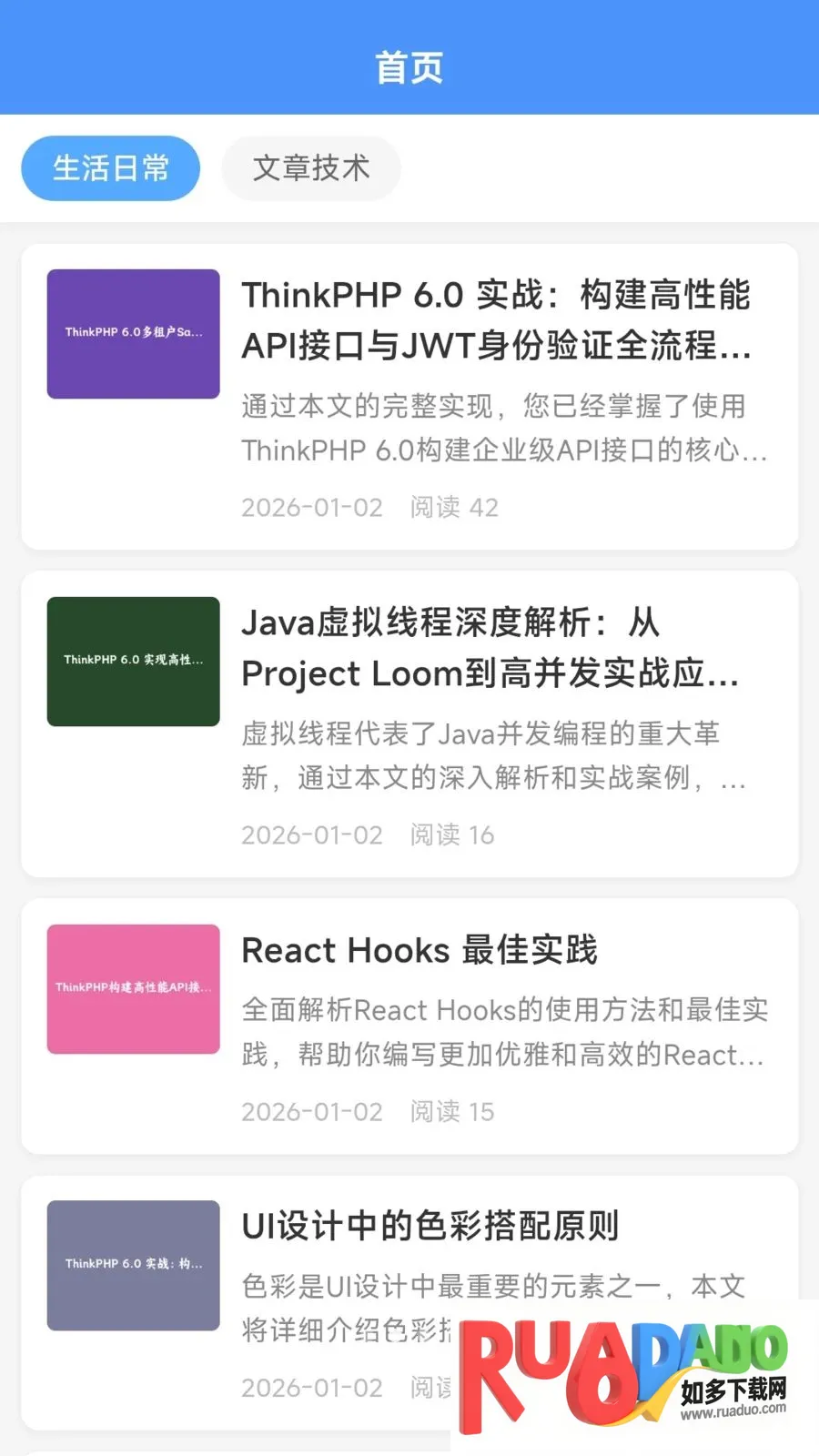Read the React Hooks 最佳实践 article

(x=420, y=950)
